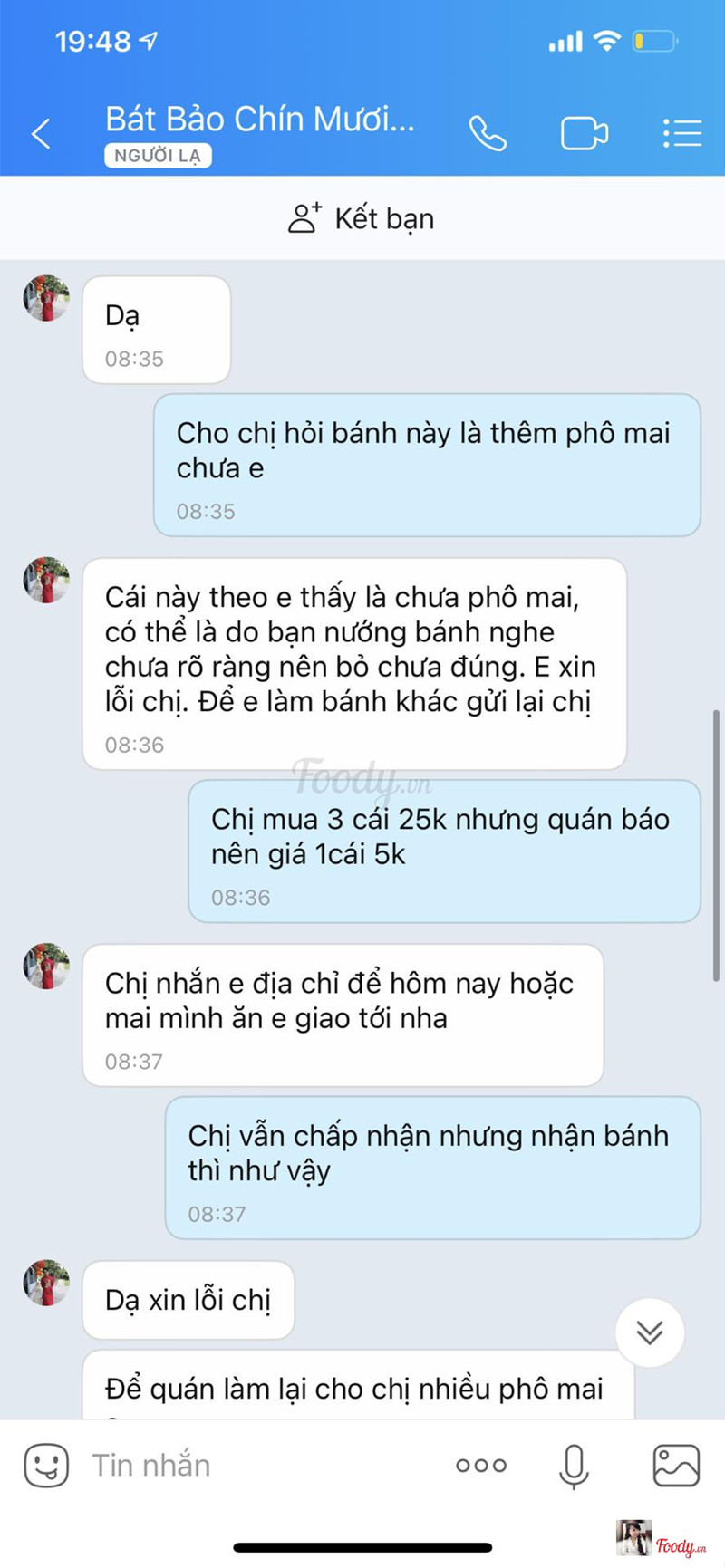Start a video call
Image resolution: width=725 pixels, height=1568 pixels.
tap(584, 134)
